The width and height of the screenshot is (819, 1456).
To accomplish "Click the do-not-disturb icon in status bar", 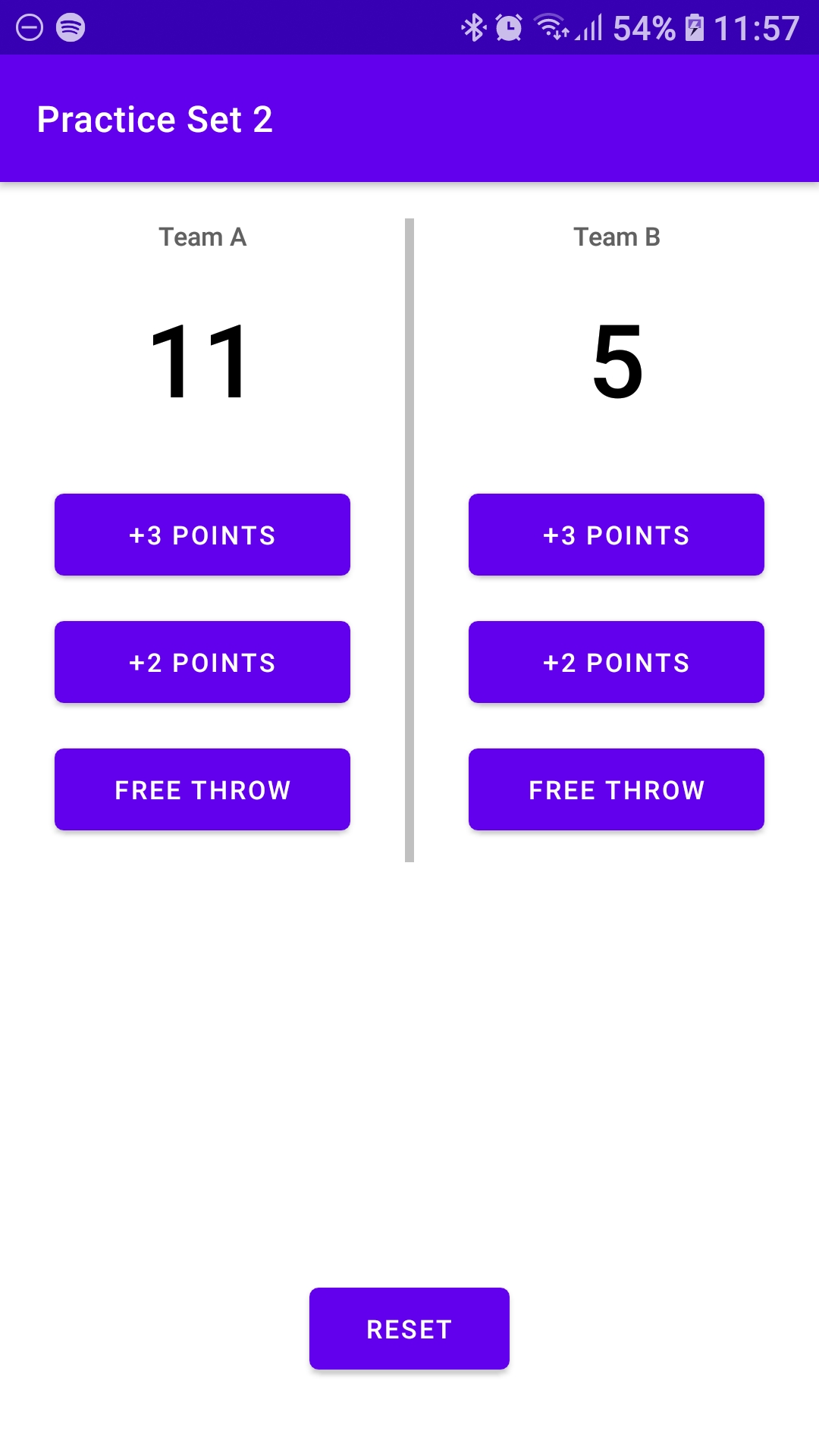I will (x=30, y=27).
